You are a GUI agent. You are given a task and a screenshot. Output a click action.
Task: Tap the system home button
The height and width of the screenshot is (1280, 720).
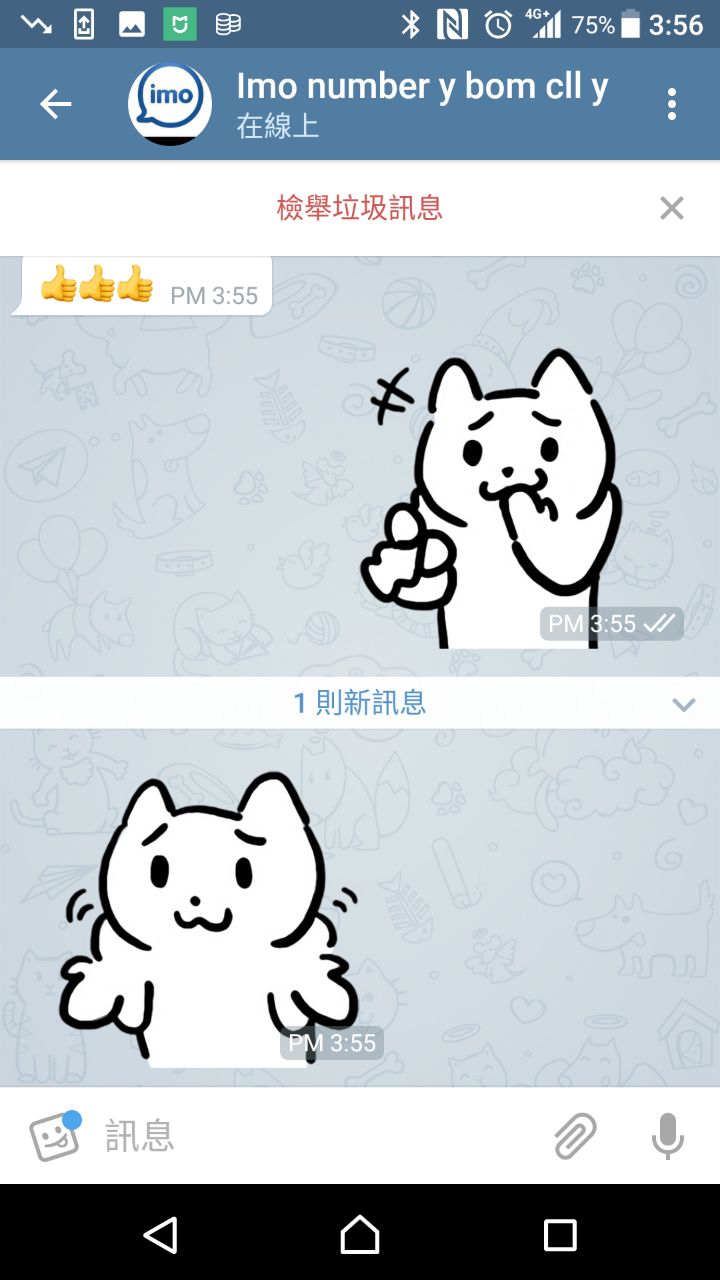point(360,1235)
